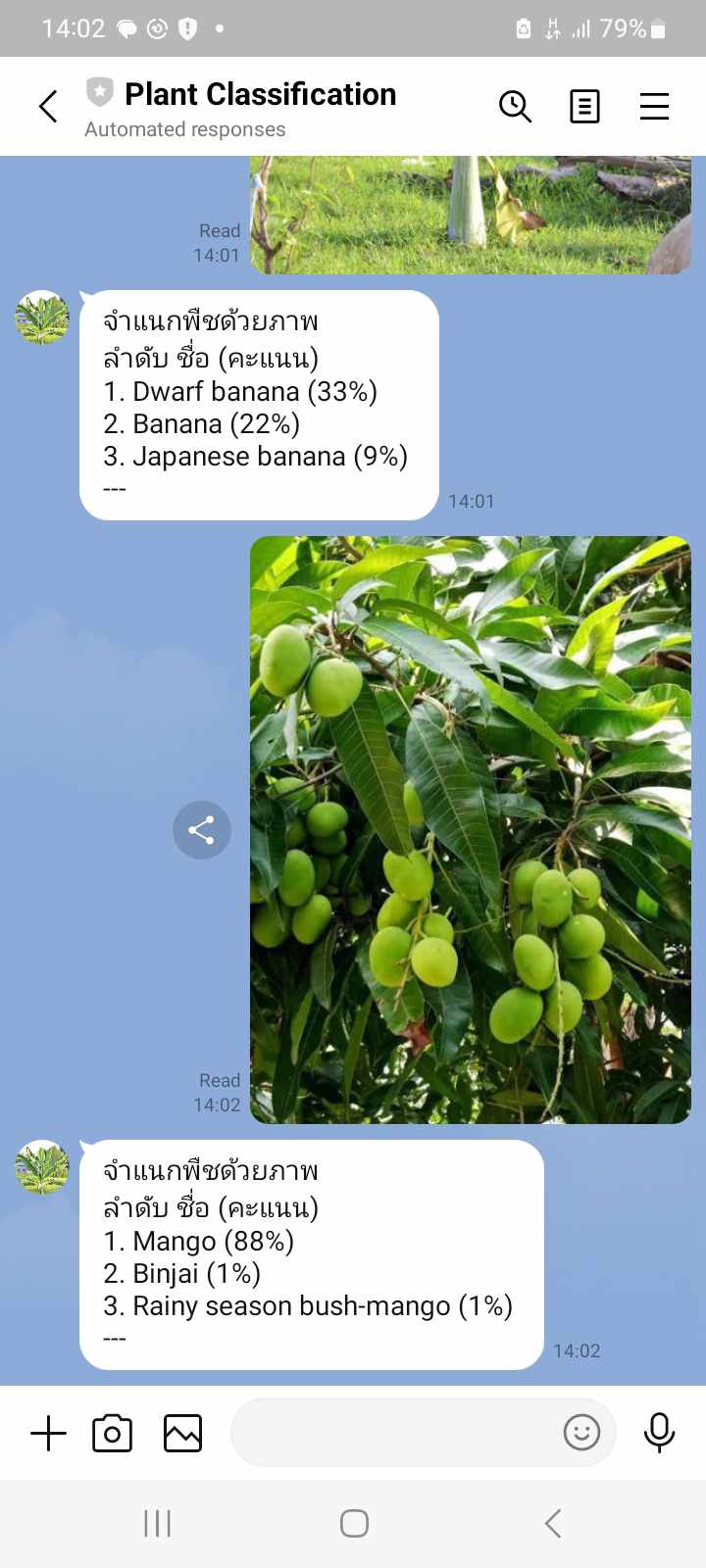Viewport: 706px width, 1568px height.
Task: Open the photo gallery icon
Action: pyautogui.click(x=181, y=1432)
